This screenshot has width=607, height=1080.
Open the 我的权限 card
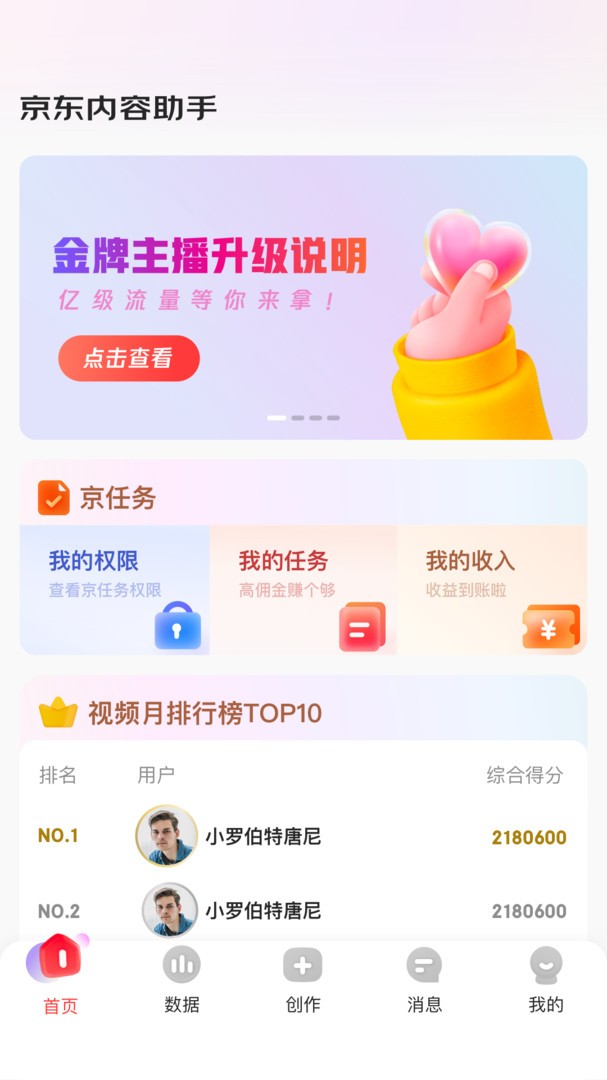114,590
